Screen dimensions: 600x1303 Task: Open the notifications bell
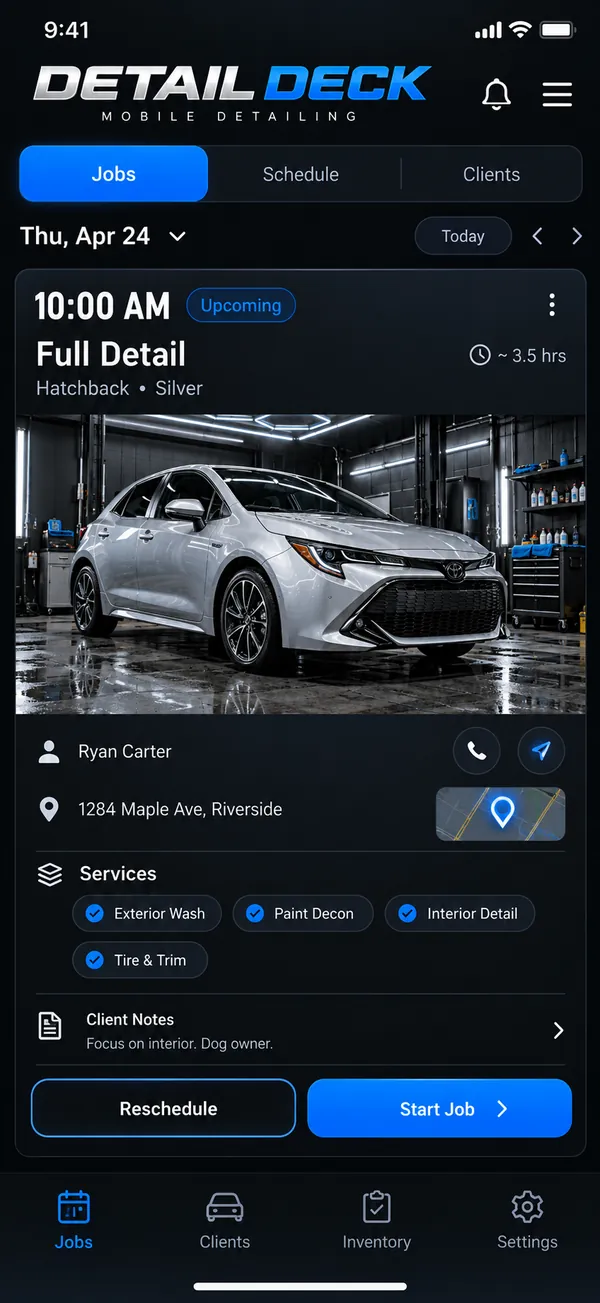pos(496,95)
